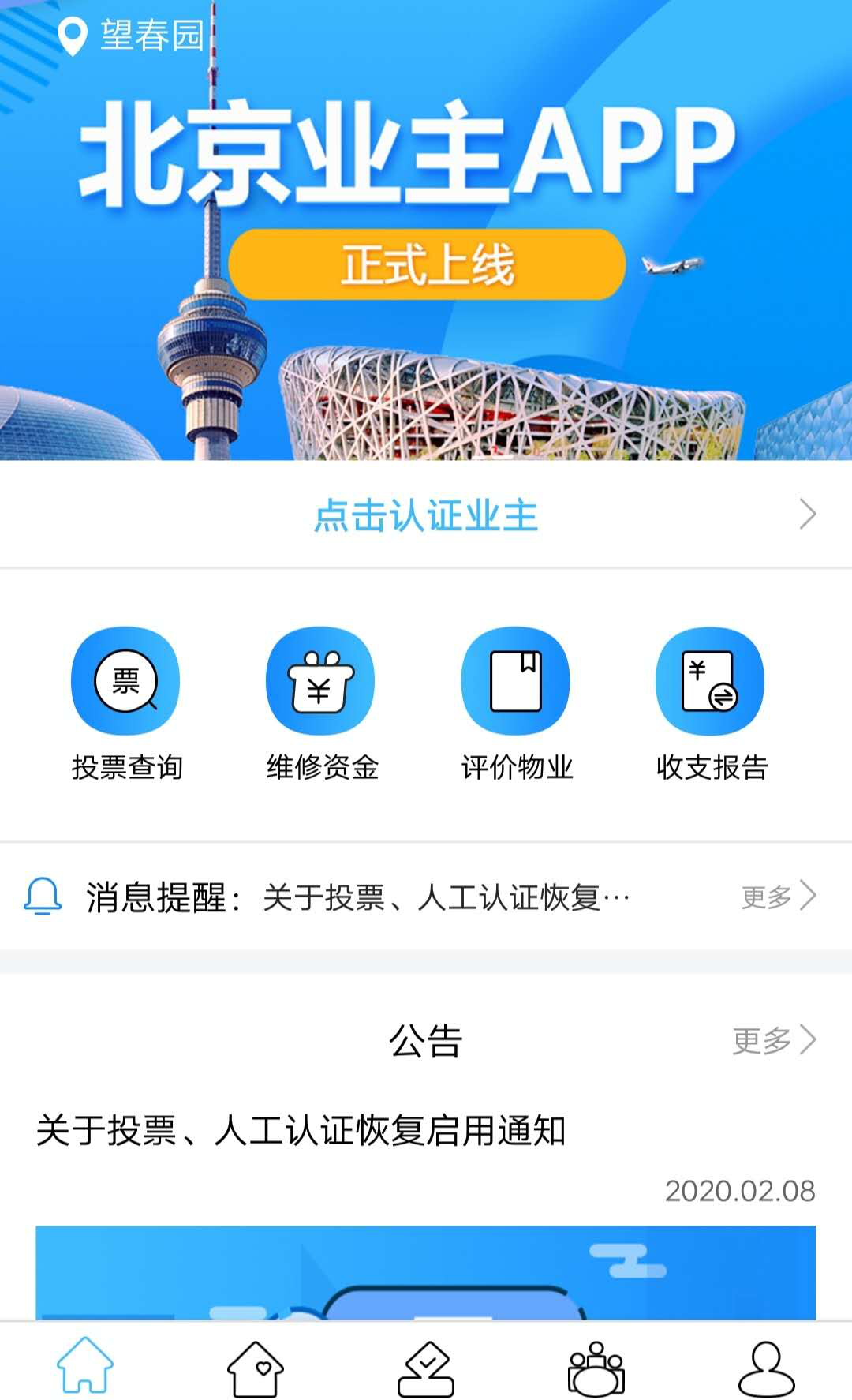Viewport: 852px width, 1400px height.
Task: Switch to the group meeting tab
Action: 596,1368
